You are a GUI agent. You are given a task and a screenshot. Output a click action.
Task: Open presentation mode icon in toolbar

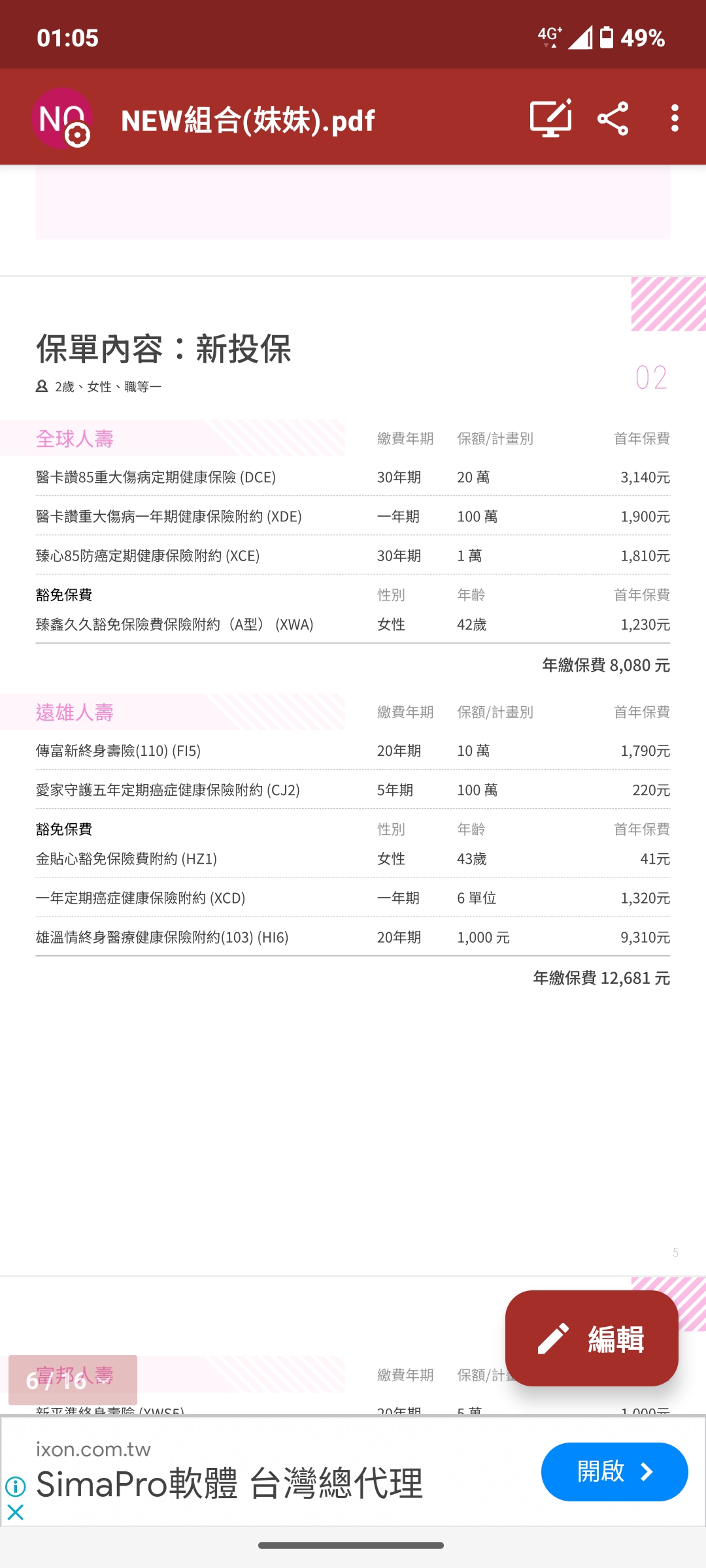pos(550,118)
